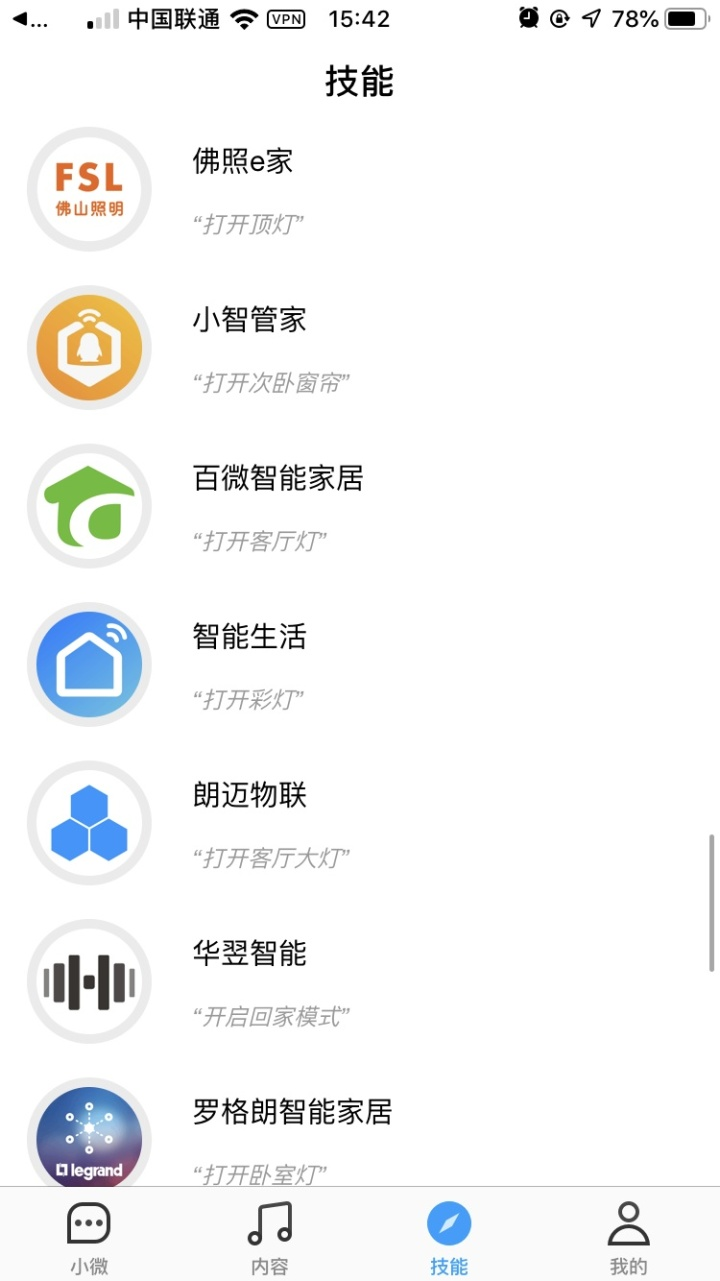Switch to the 内容 tab
The image size is (720, 1281).
pyautogui.click(x=268, y=1234)
